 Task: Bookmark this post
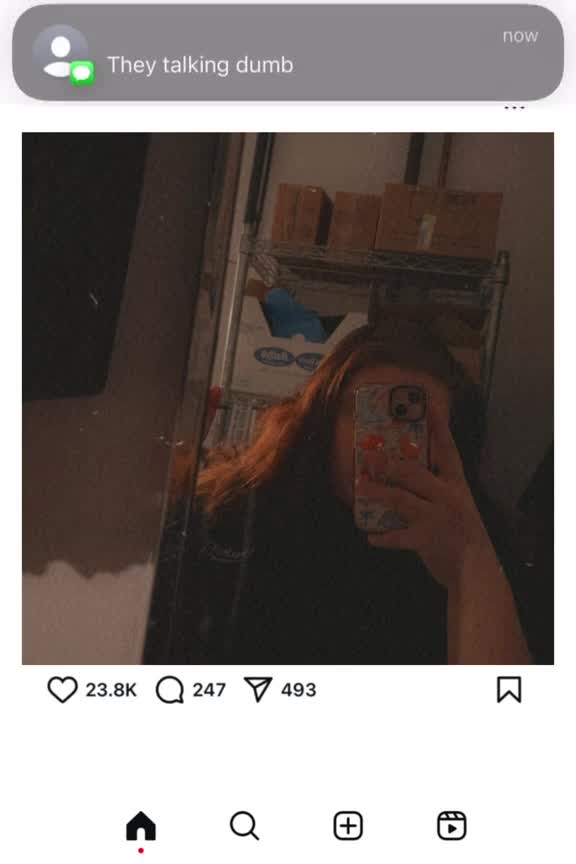pyautogui.click(x=509, y=689)
